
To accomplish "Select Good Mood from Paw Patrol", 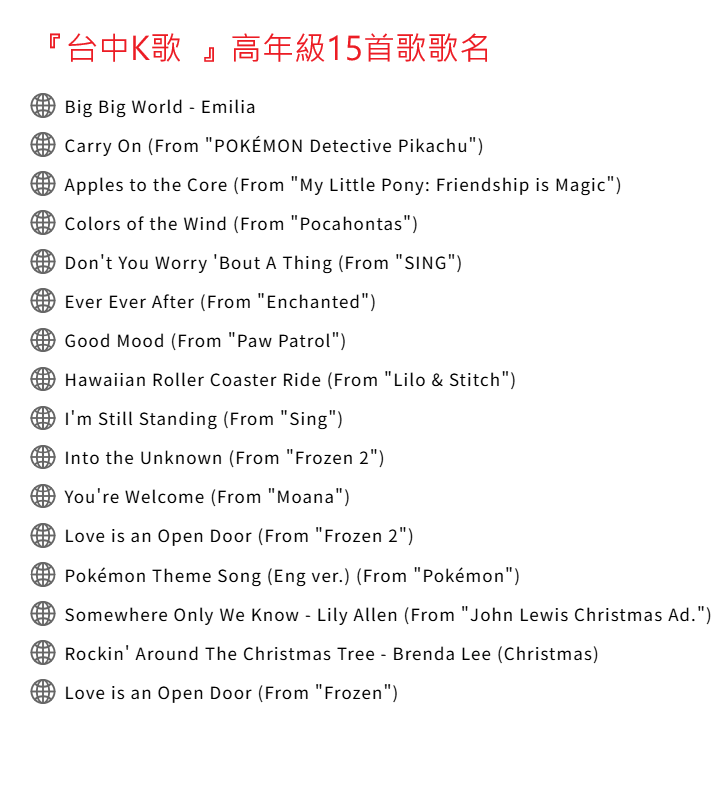I will (x=205, y=341).
